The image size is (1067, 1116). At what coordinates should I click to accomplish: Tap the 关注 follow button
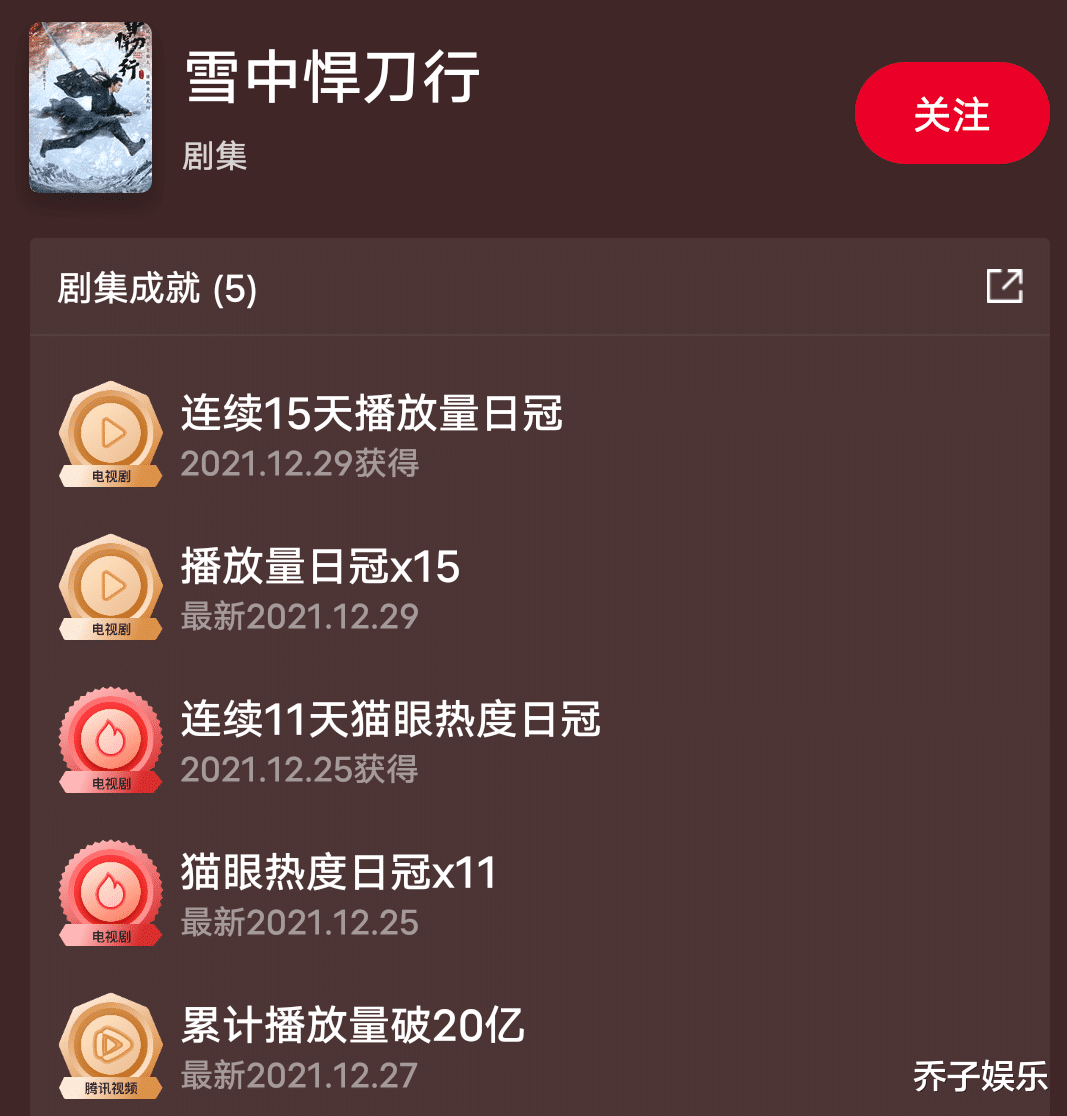point(951,113)
